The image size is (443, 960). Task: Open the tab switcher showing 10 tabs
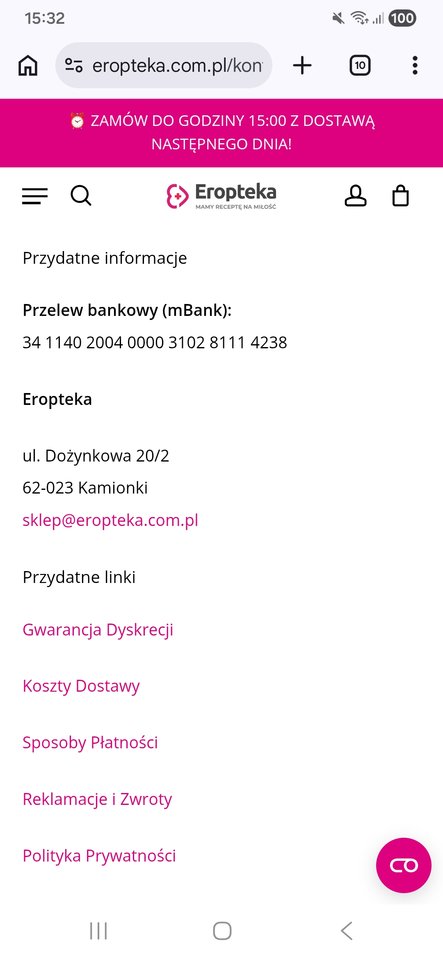[360, 66]
